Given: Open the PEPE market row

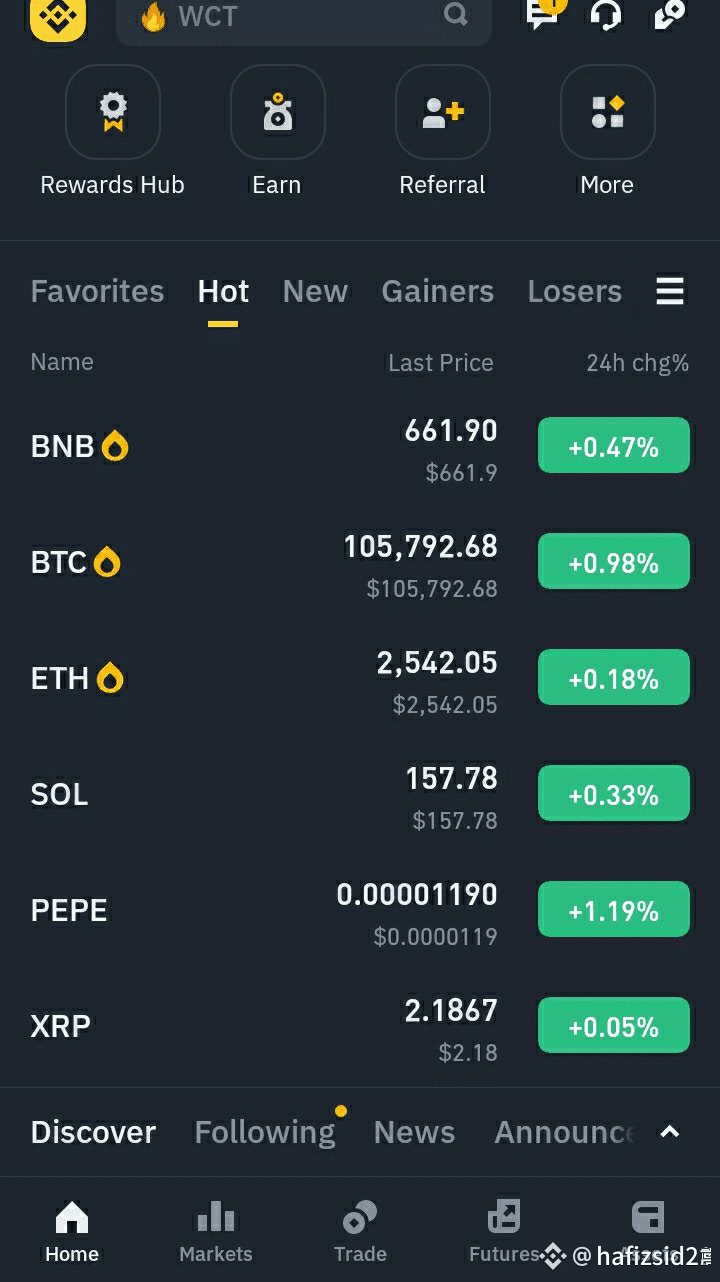Looking at the screenshot, I should point(360,911).
